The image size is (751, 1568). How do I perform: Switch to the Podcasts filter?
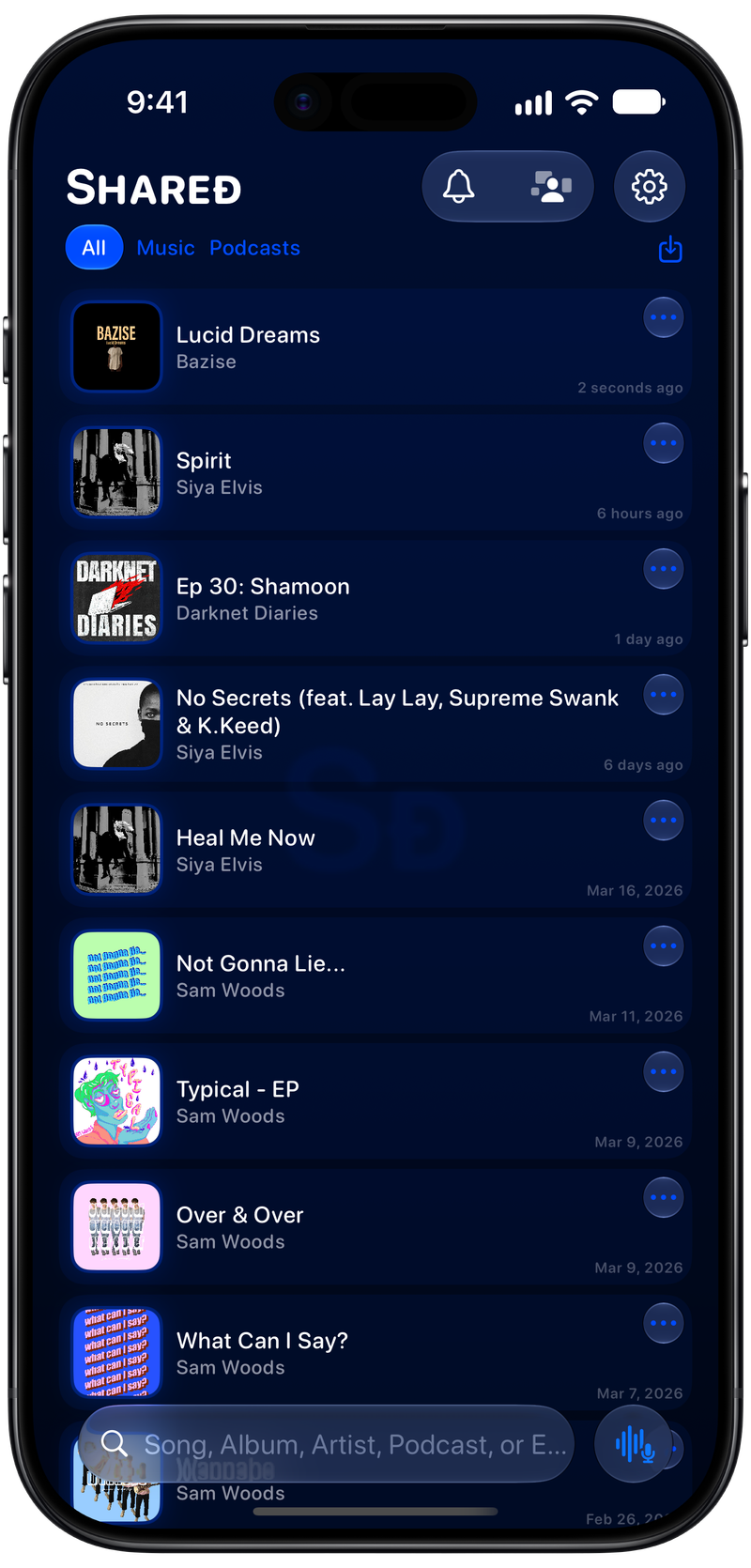pos(254,248)
